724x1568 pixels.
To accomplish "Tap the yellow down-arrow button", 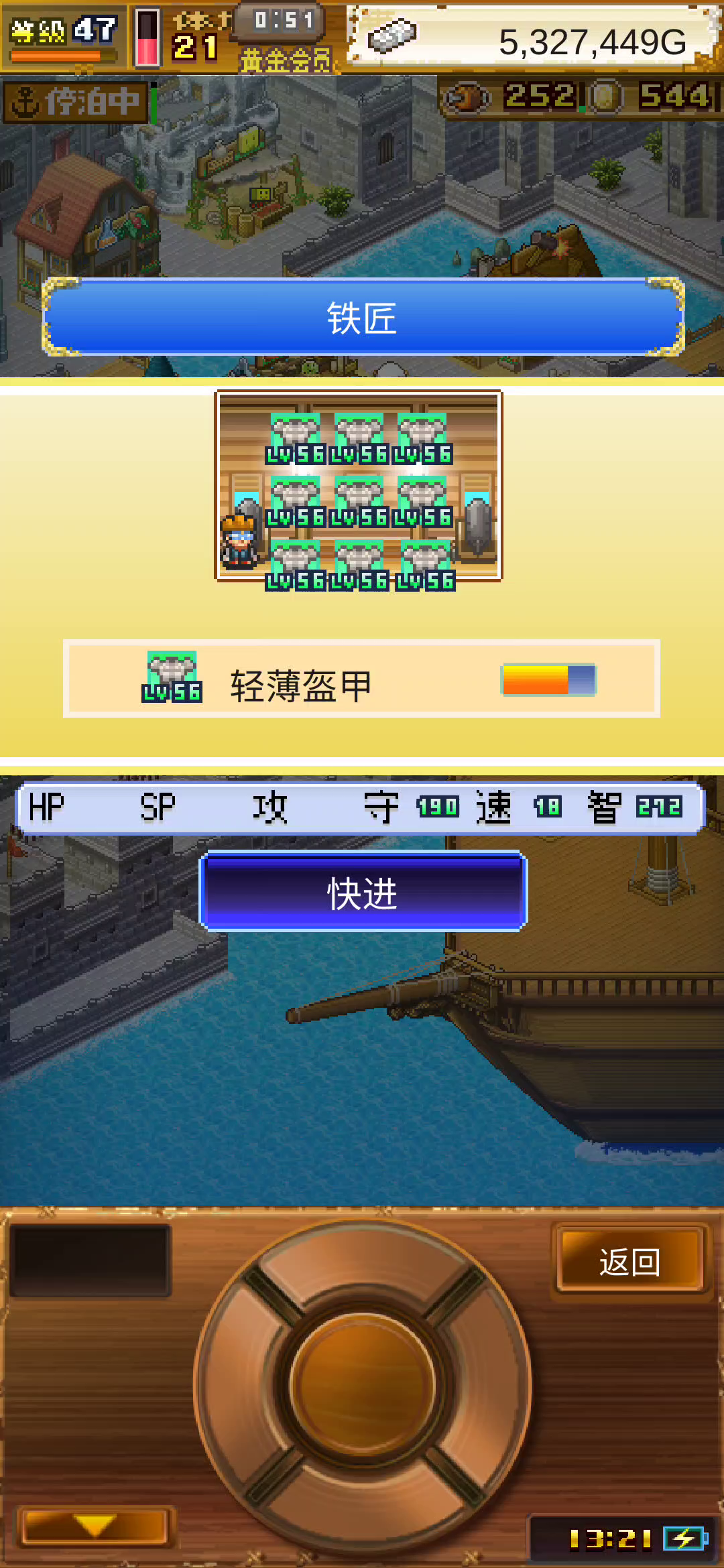I will click(95, 1526).
